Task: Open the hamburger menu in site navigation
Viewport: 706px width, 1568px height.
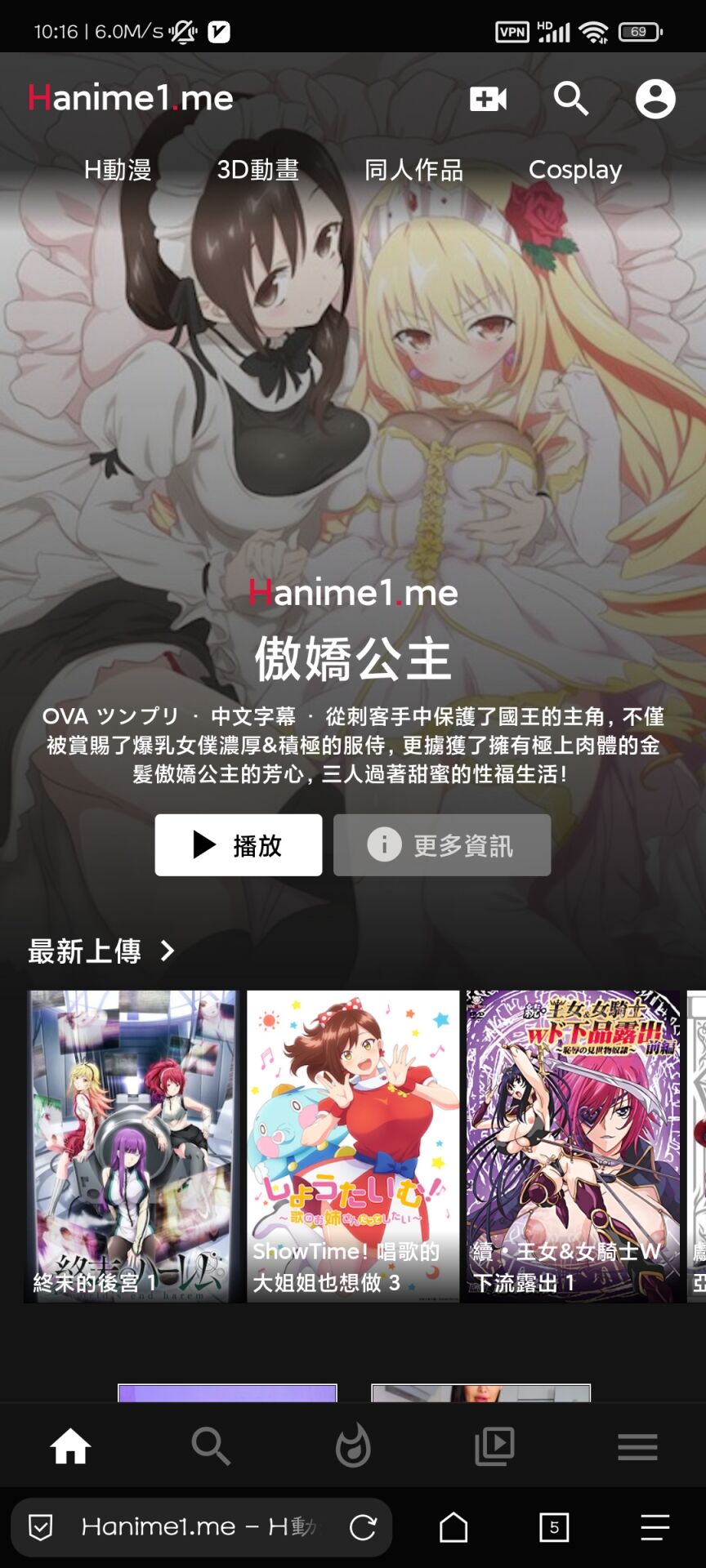Action: click(637, 1446)
